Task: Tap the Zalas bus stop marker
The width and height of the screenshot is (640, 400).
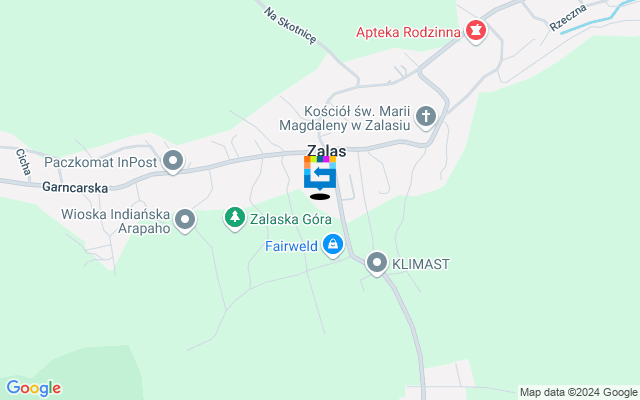Action: tap(320, 176)
